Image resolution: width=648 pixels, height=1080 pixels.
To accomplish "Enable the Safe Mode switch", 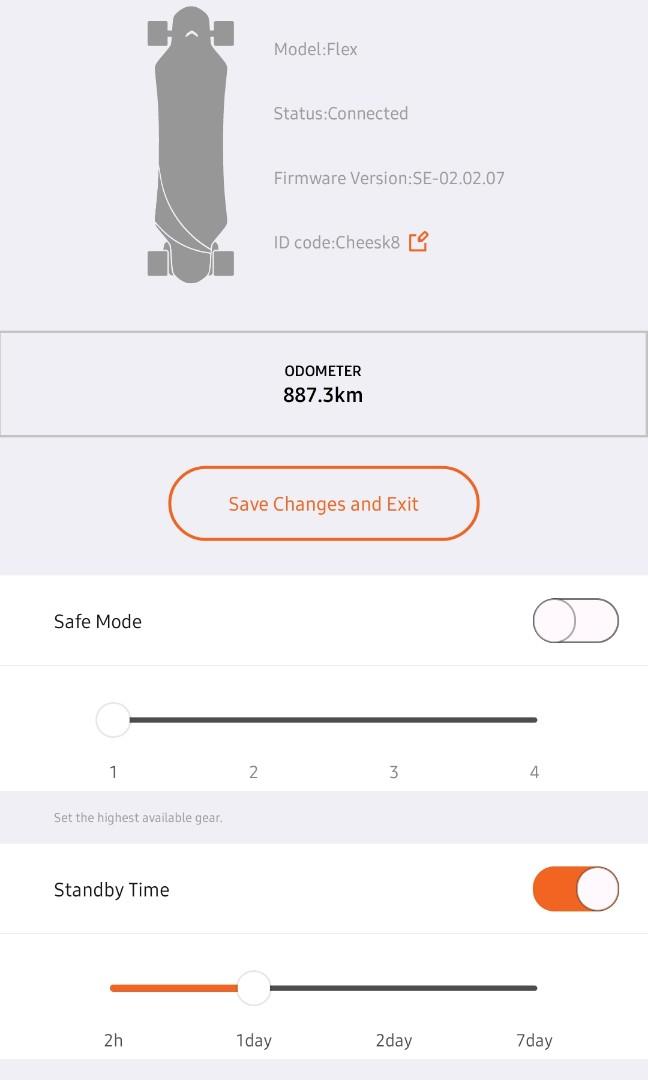I will tap(575, 621).
